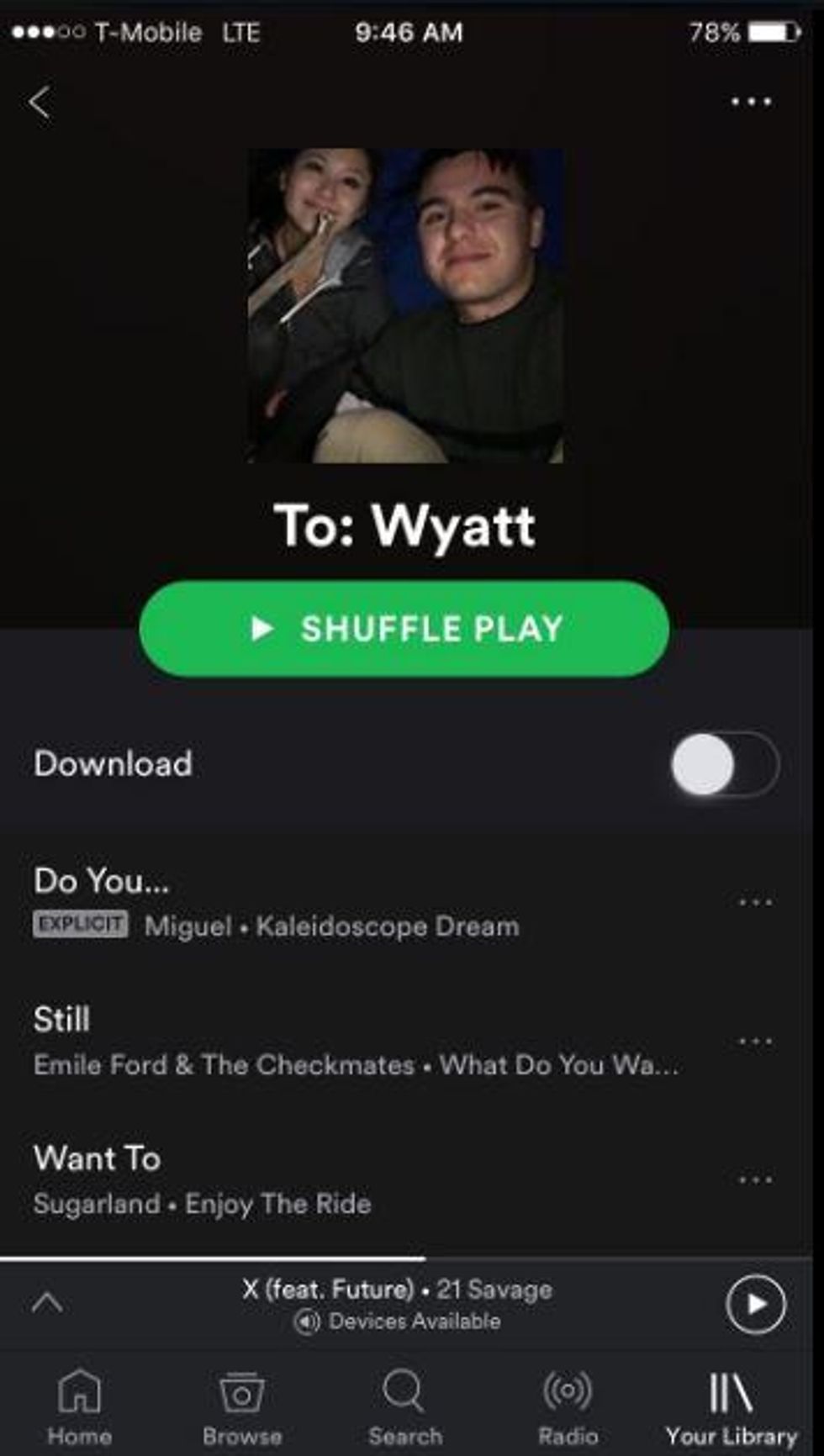Open Devices Available
This screenshot has width=824, height=1456.
coord(397,1321)
